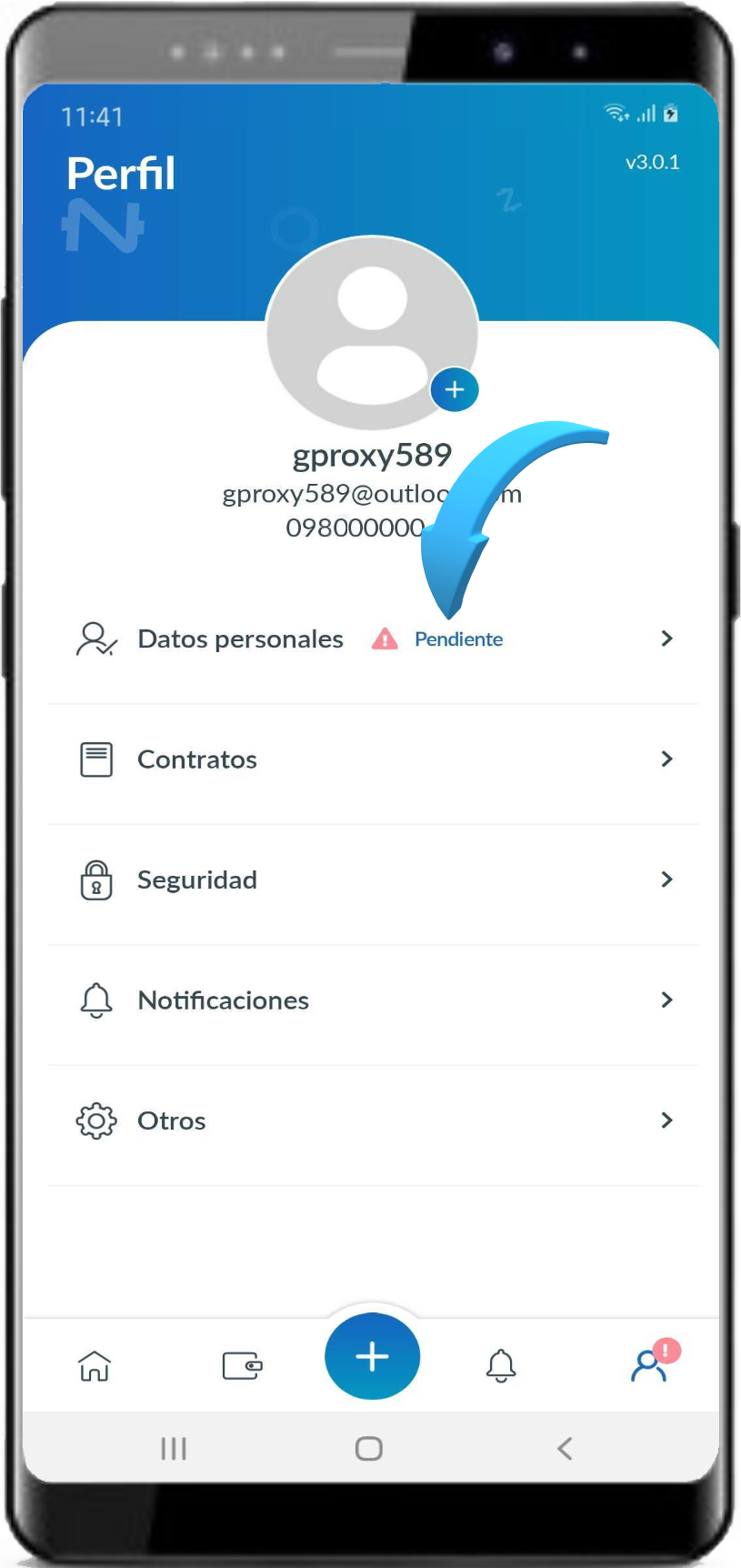Go to the home tab
The height and width of the screenshot is (1568, 741).
point(95,1365)
